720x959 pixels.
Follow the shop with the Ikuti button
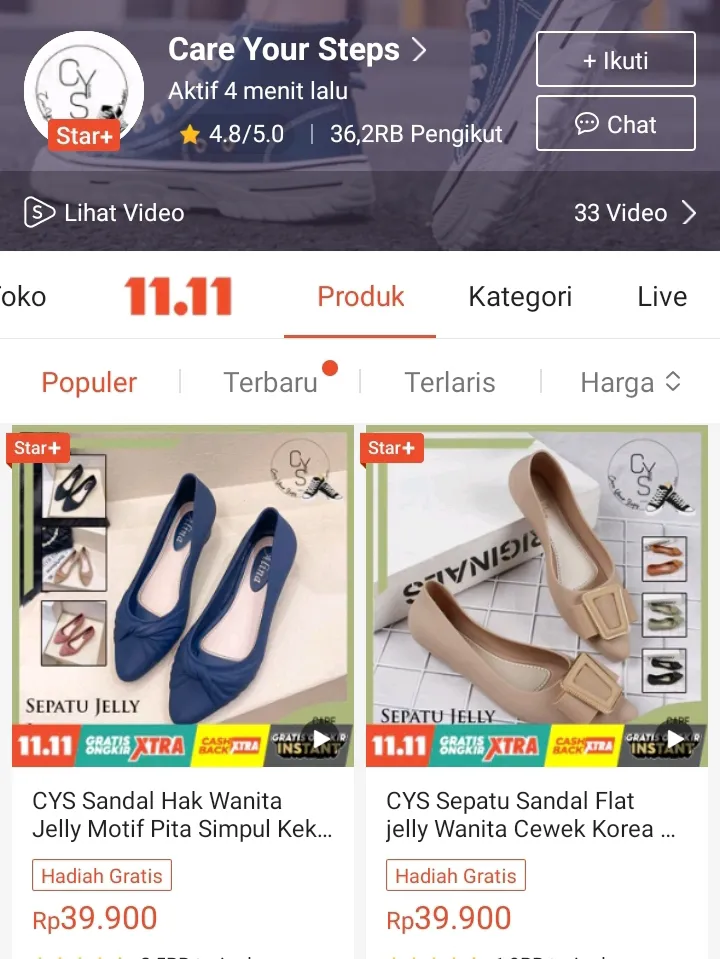615,60
